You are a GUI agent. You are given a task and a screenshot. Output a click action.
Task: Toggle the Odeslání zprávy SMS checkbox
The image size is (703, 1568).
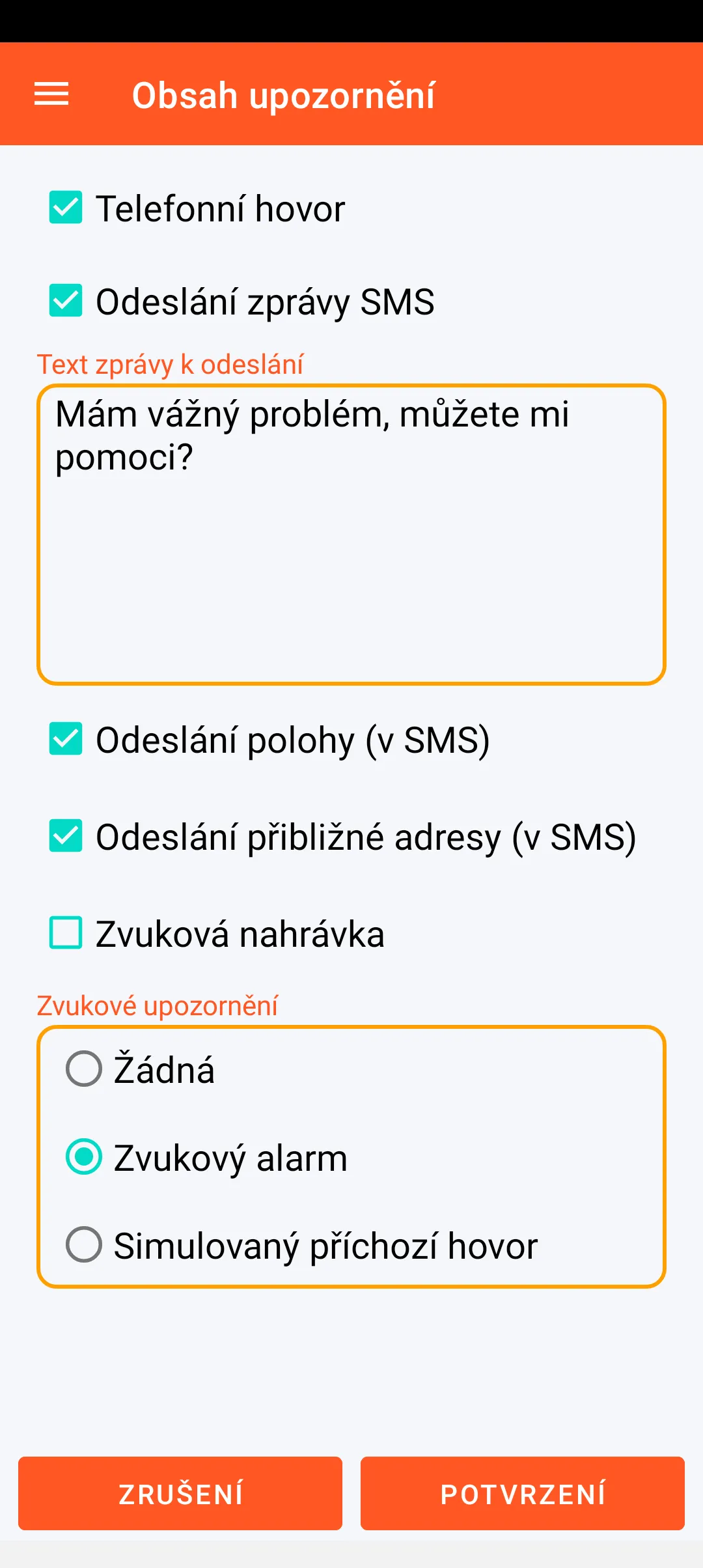(66, 301)
